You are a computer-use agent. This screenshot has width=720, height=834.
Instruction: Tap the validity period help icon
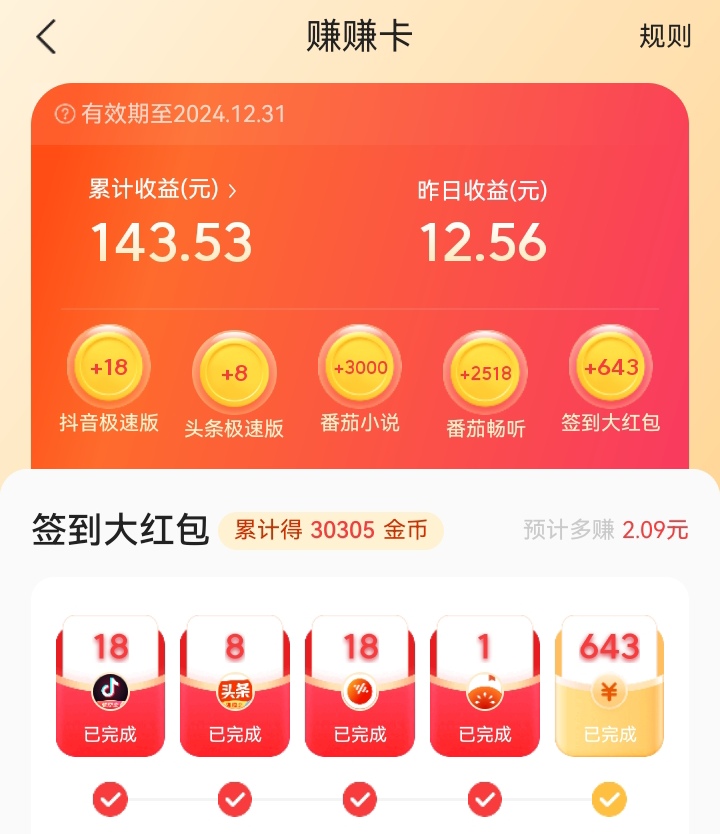pyautogui.click(x=65, y=114)
